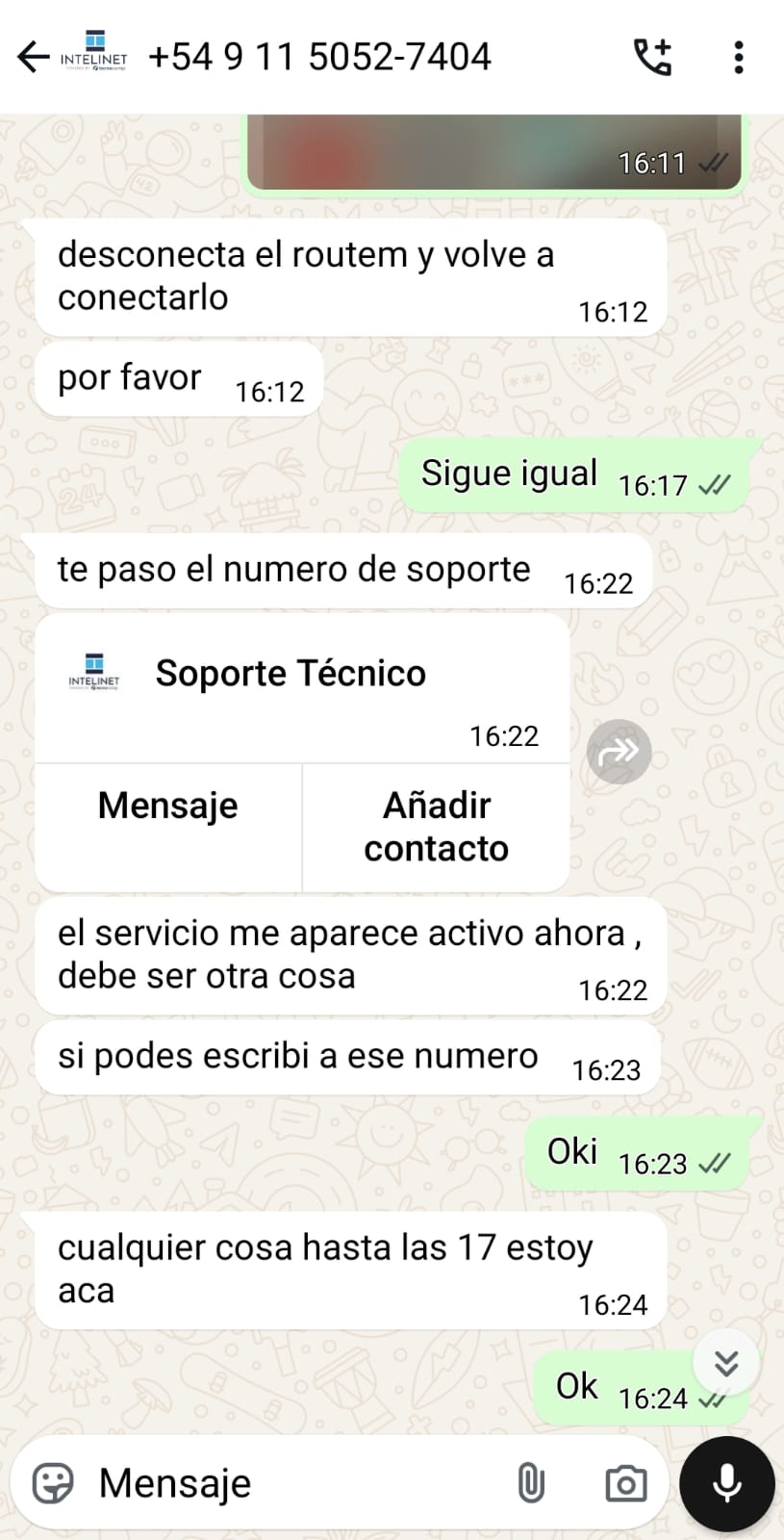Screen dimensions: 784x1540
Task: Open the camera from the message bar
Action: pyautogui.click(x=625, y=1483)
